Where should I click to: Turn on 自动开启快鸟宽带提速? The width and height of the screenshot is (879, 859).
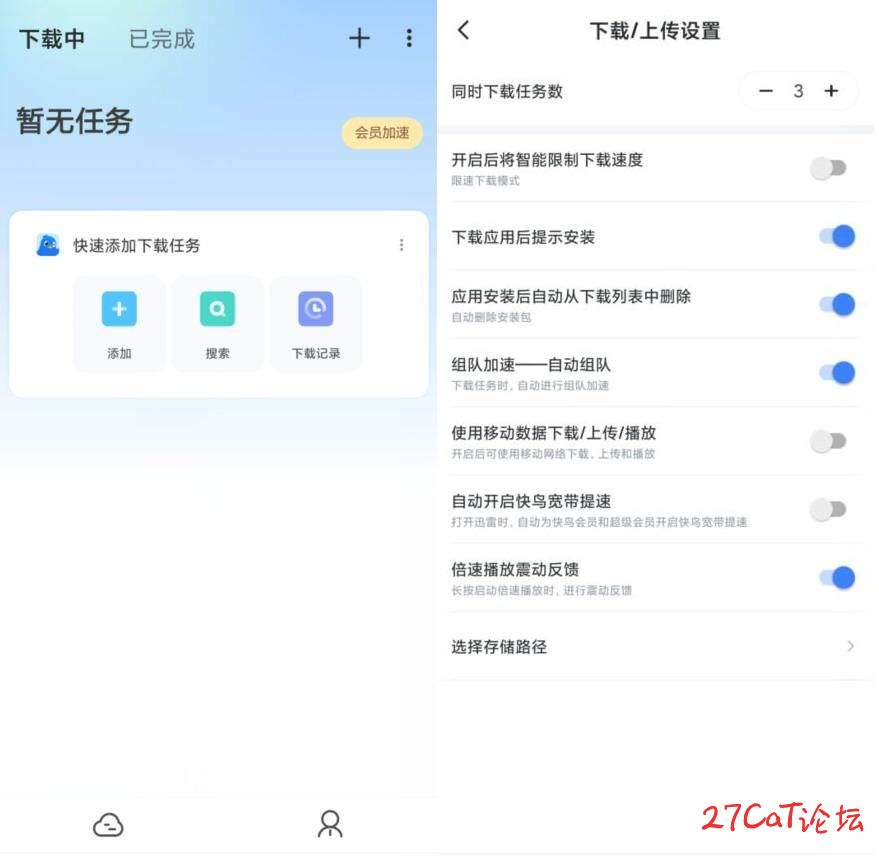(829, 510)
